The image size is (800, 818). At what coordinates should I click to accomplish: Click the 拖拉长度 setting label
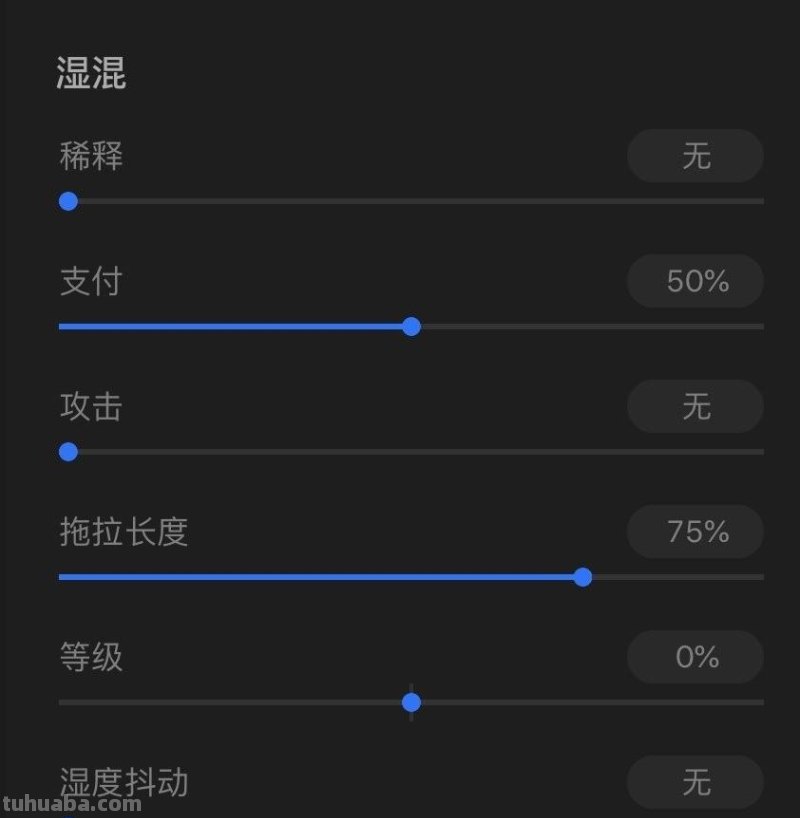(x=123, y=532)
